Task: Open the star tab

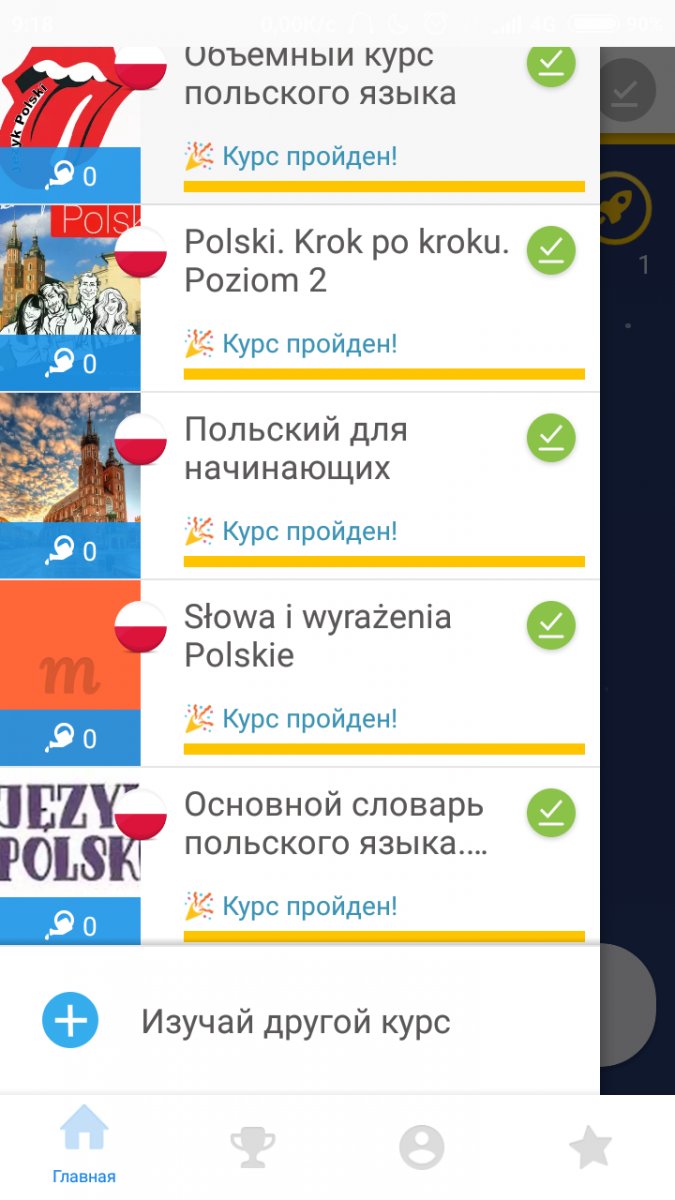Action: tap(590, 1147)
